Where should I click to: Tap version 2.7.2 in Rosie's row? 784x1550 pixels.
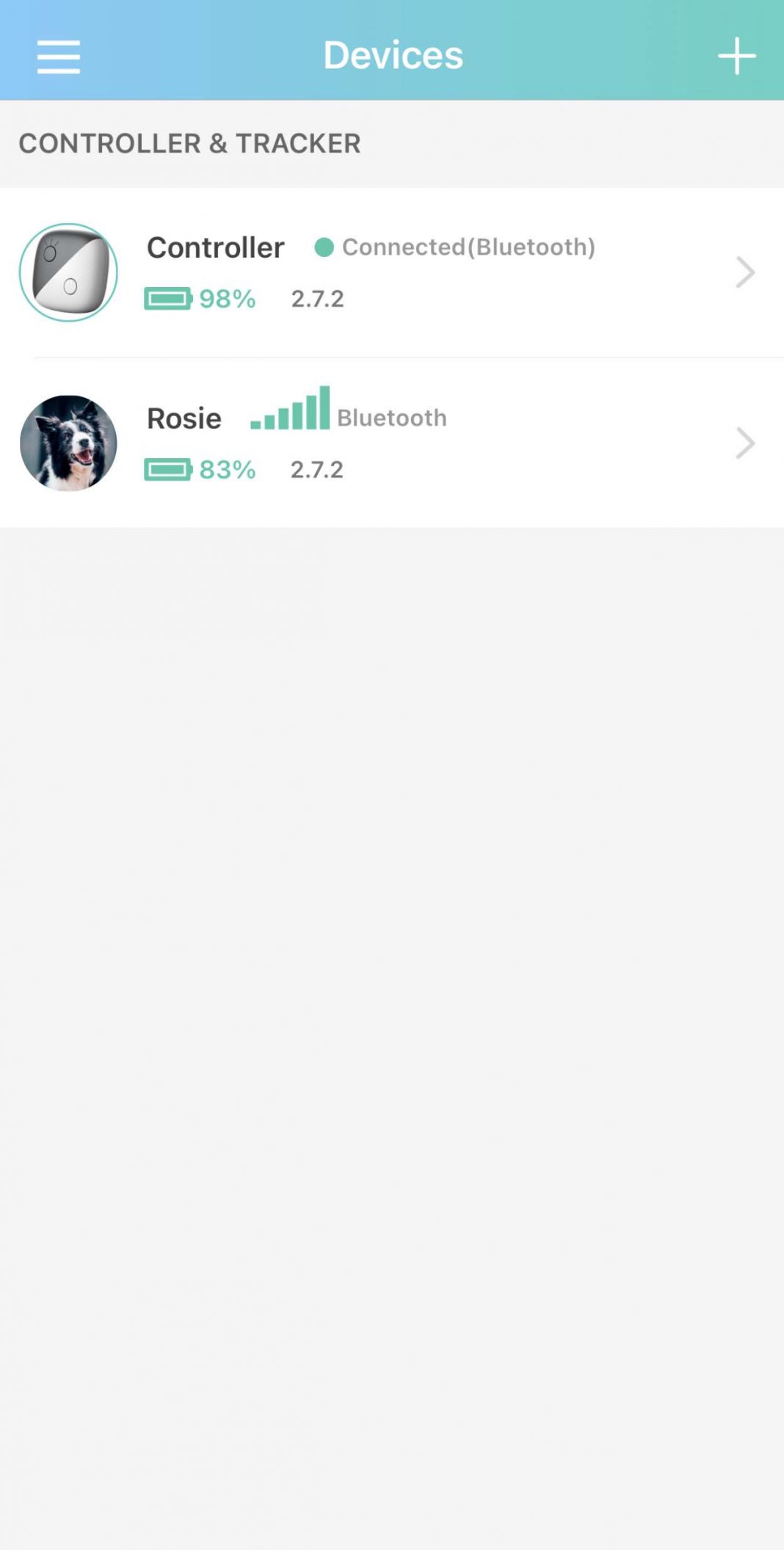click(x=317, y=468)
